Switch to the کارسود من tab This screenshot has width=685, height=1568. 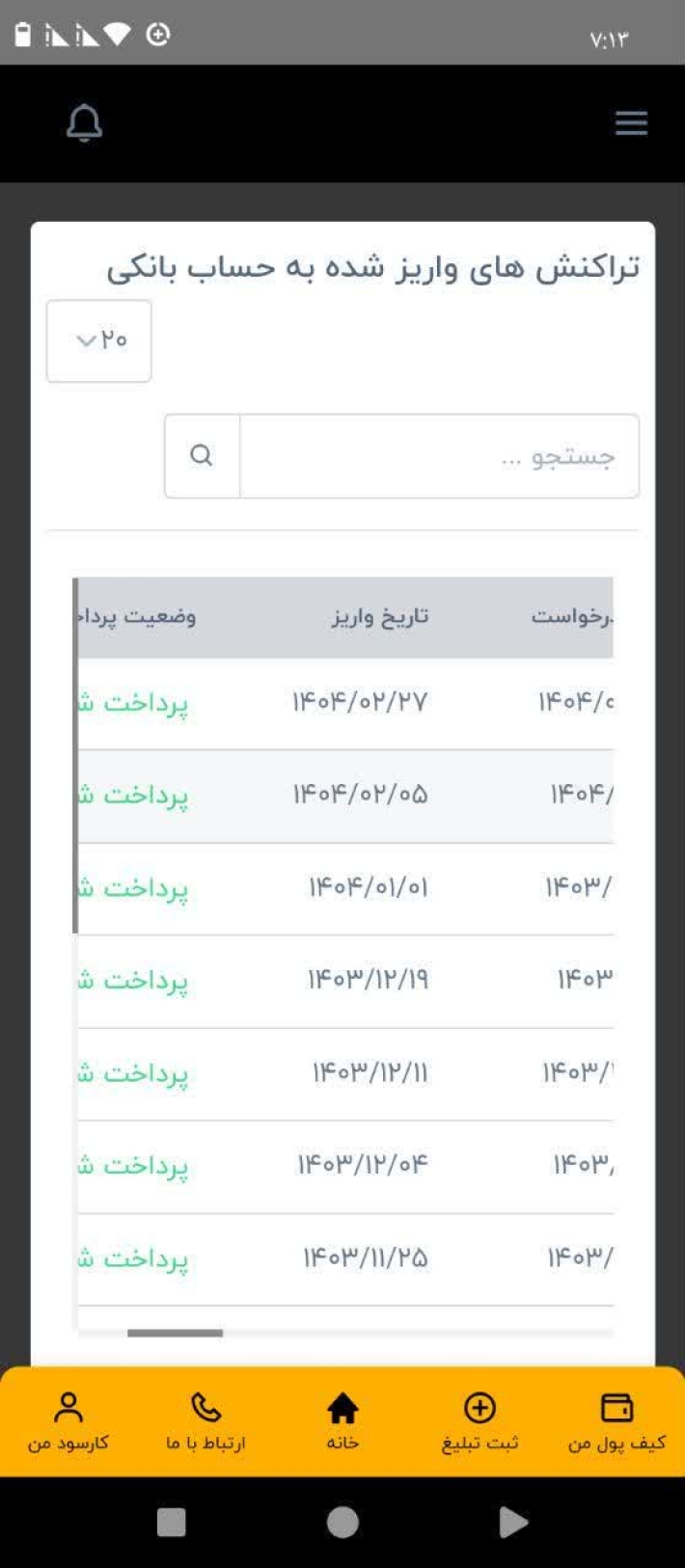pyautogui.click(x=68, y=1421)
